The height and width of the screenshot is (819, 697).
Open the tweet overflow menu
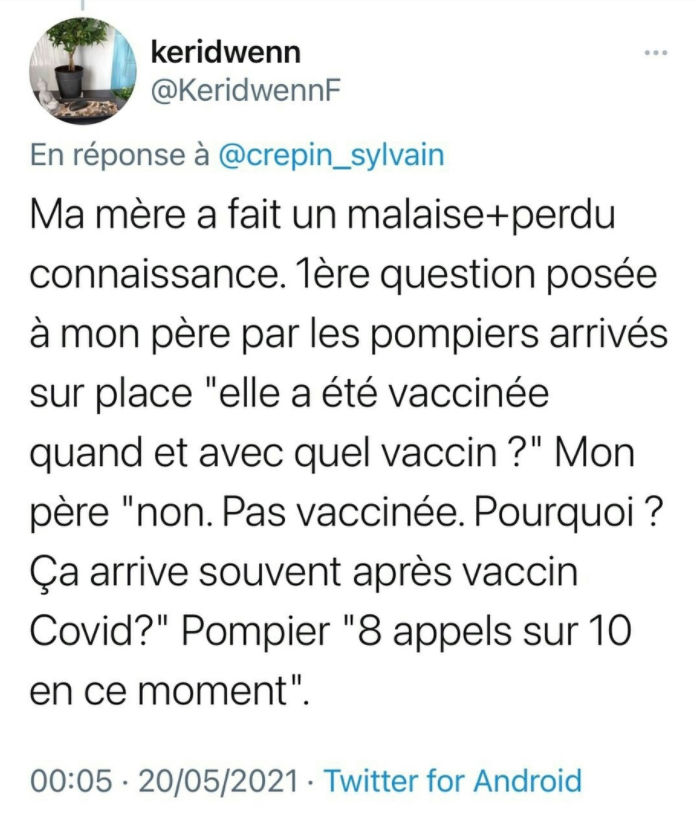pos(656,54)
